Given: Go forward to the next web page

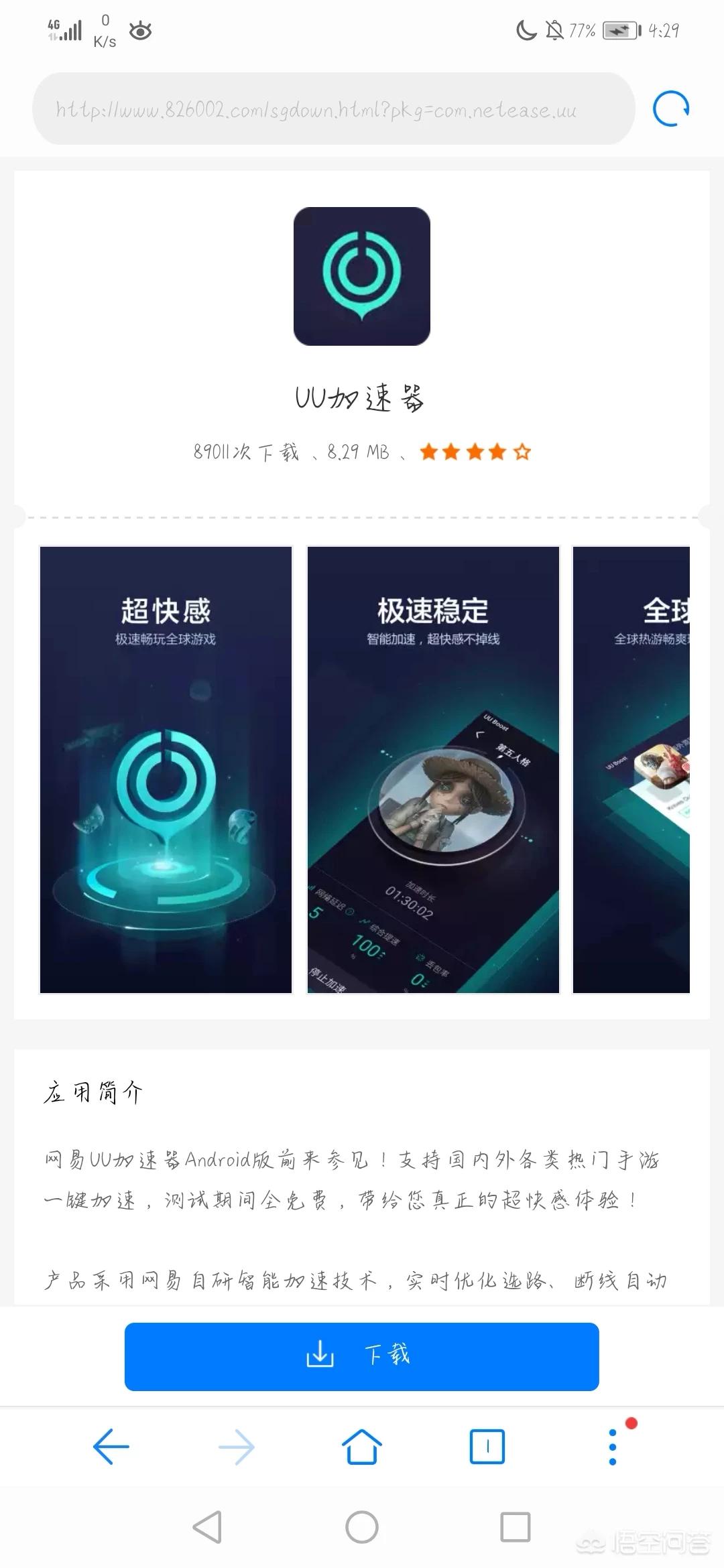Looking at the screenshot, I should pos(237,1446).
